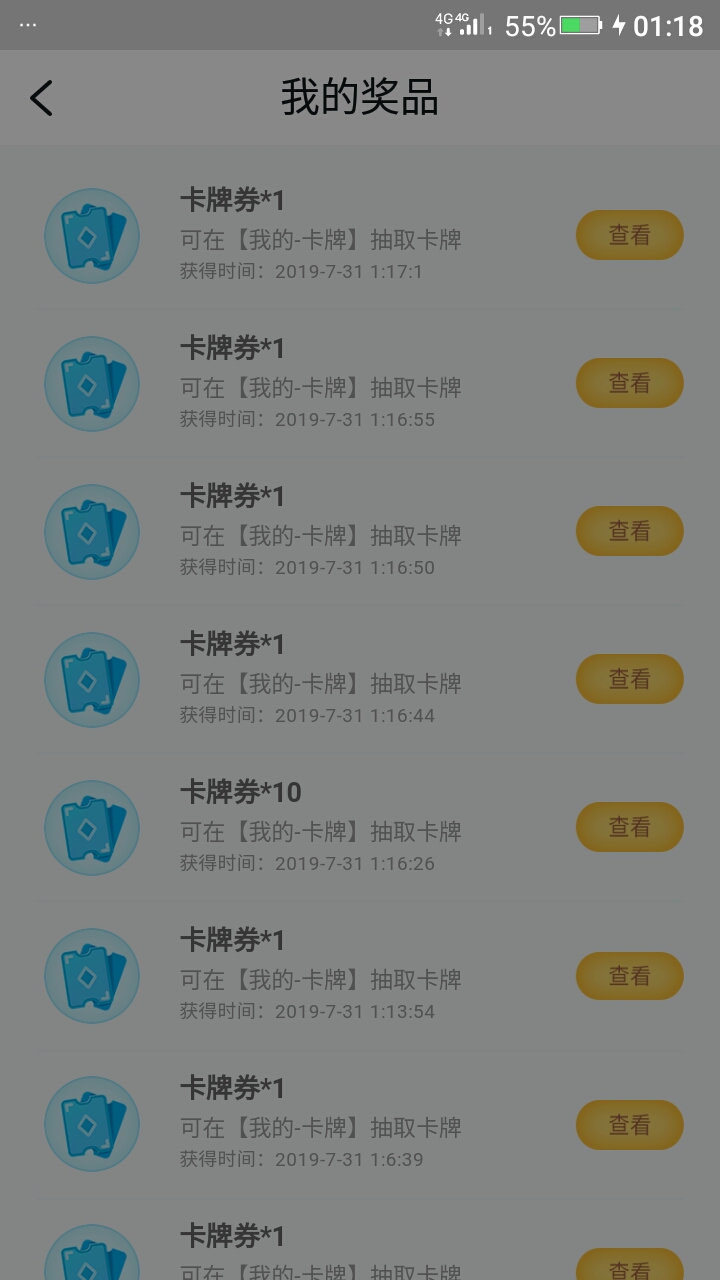Go back from 我的奖品 page
The image size is (720, 1280).
(x=41, y=98)
